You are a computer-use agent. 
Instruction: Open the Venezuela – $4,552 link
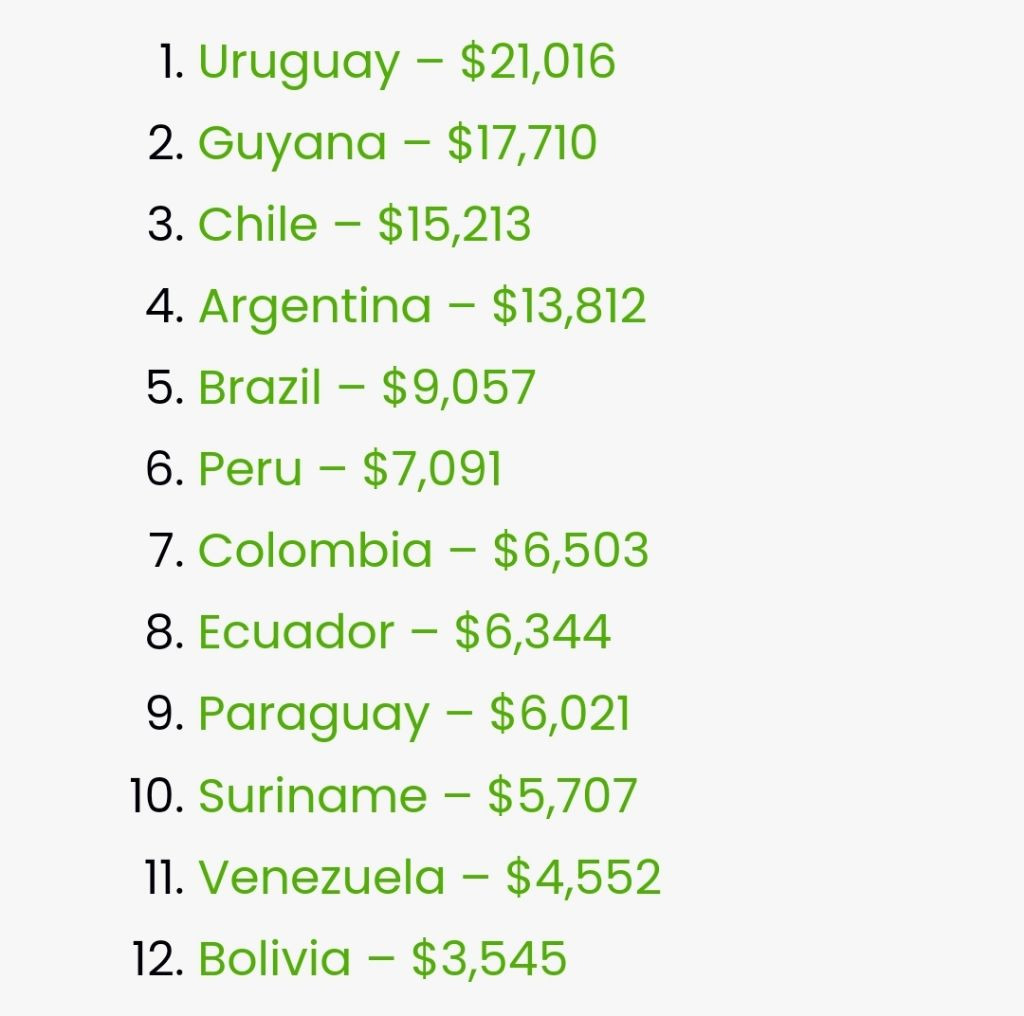point(430,877)
